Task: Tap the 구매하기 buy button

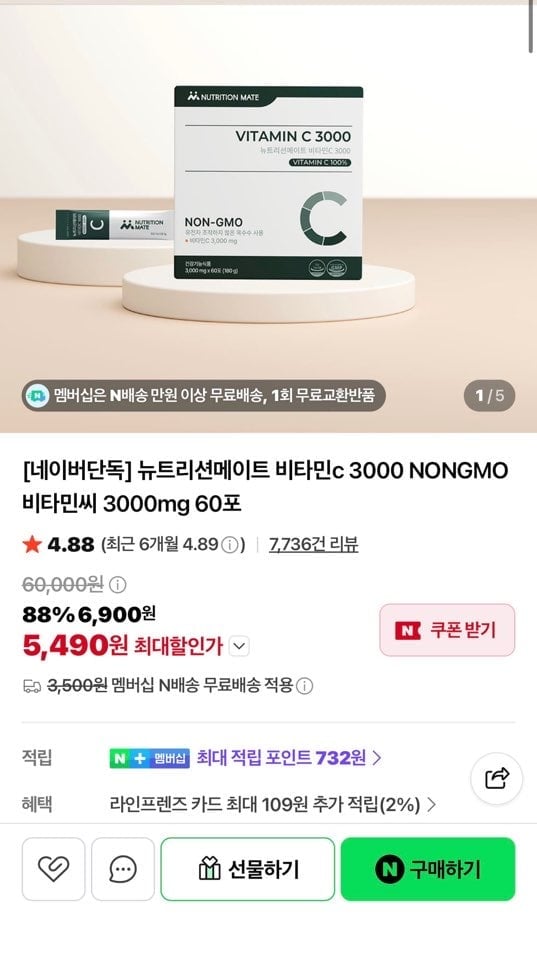Action: coord(427,869)
